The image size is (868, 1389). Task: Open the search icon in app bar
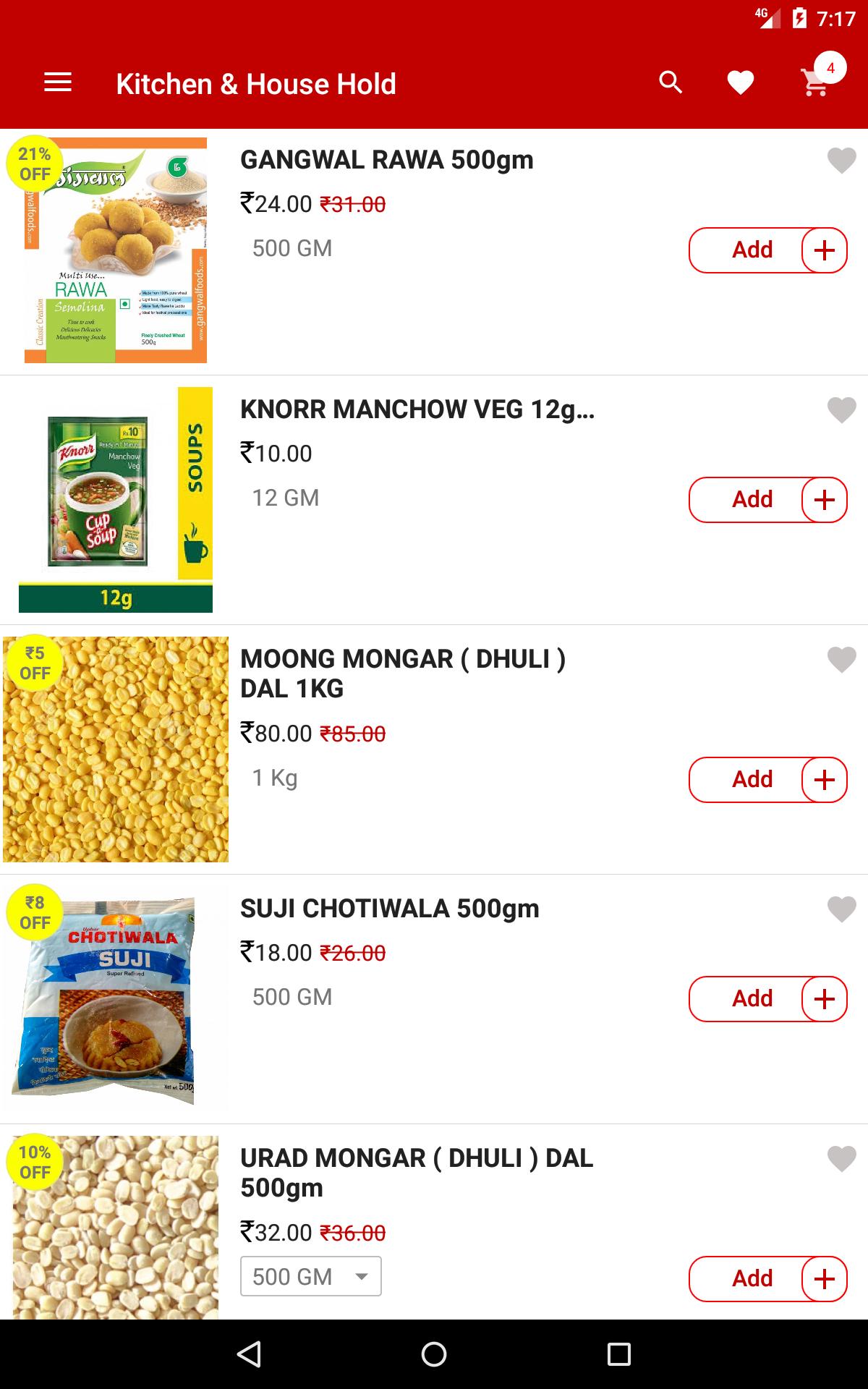[671, 83]
